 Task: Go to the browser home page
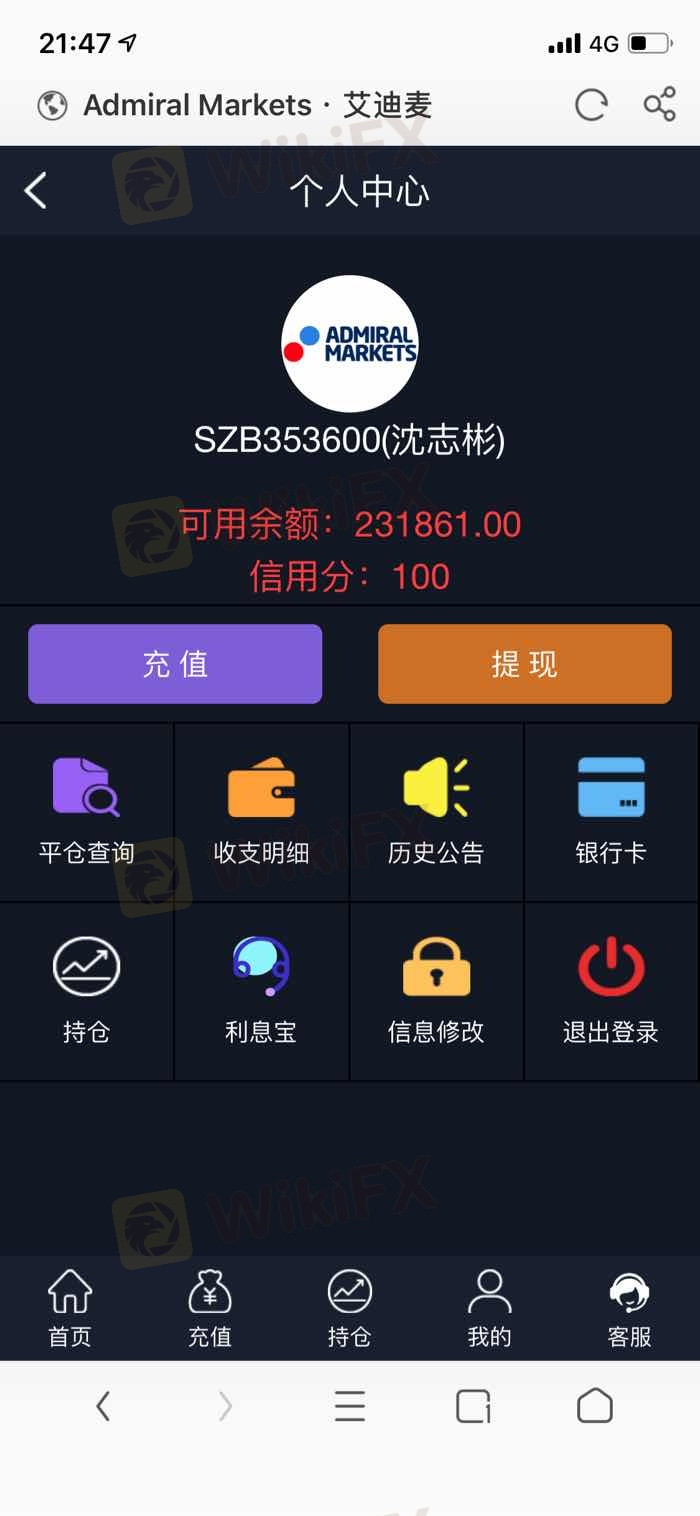(595, 1406)
